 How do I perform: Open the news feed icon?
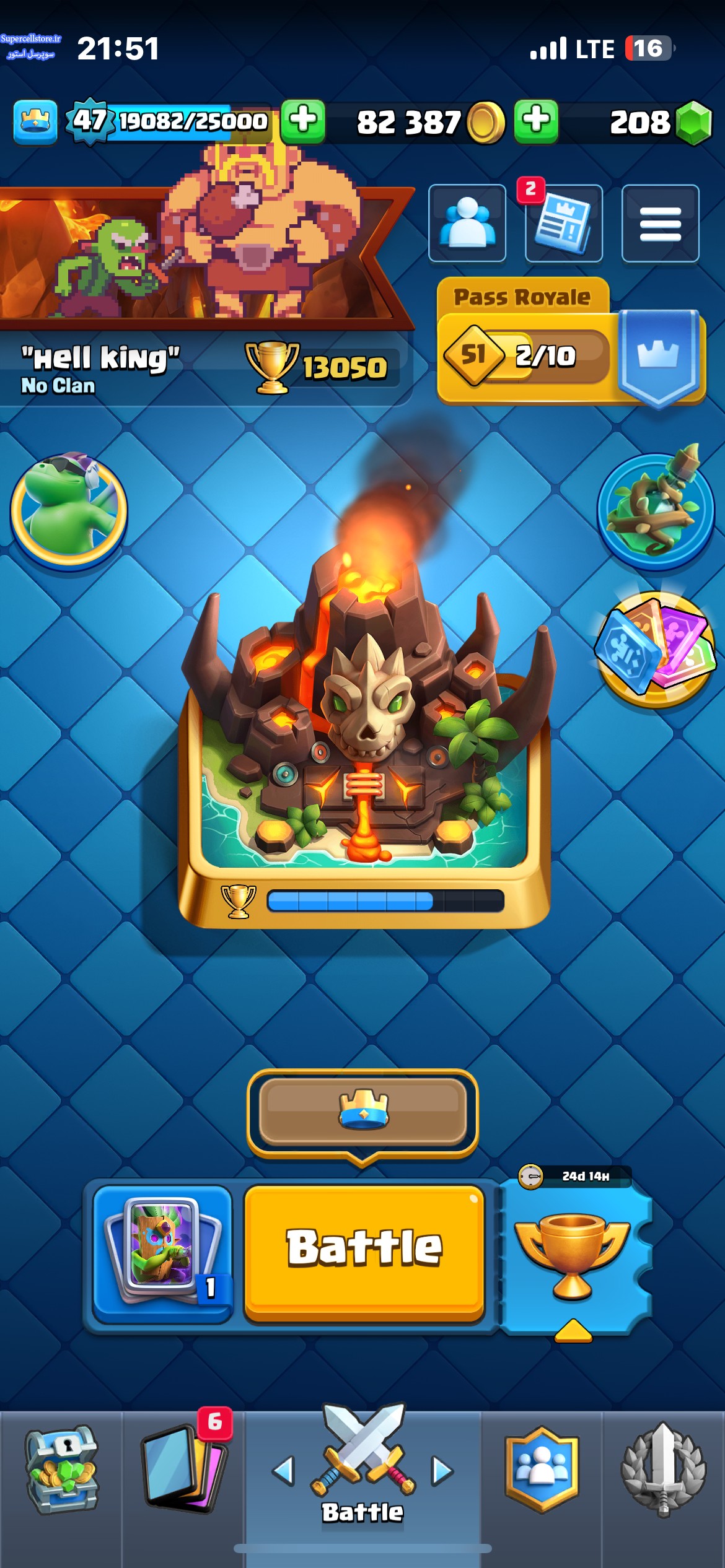563,224
